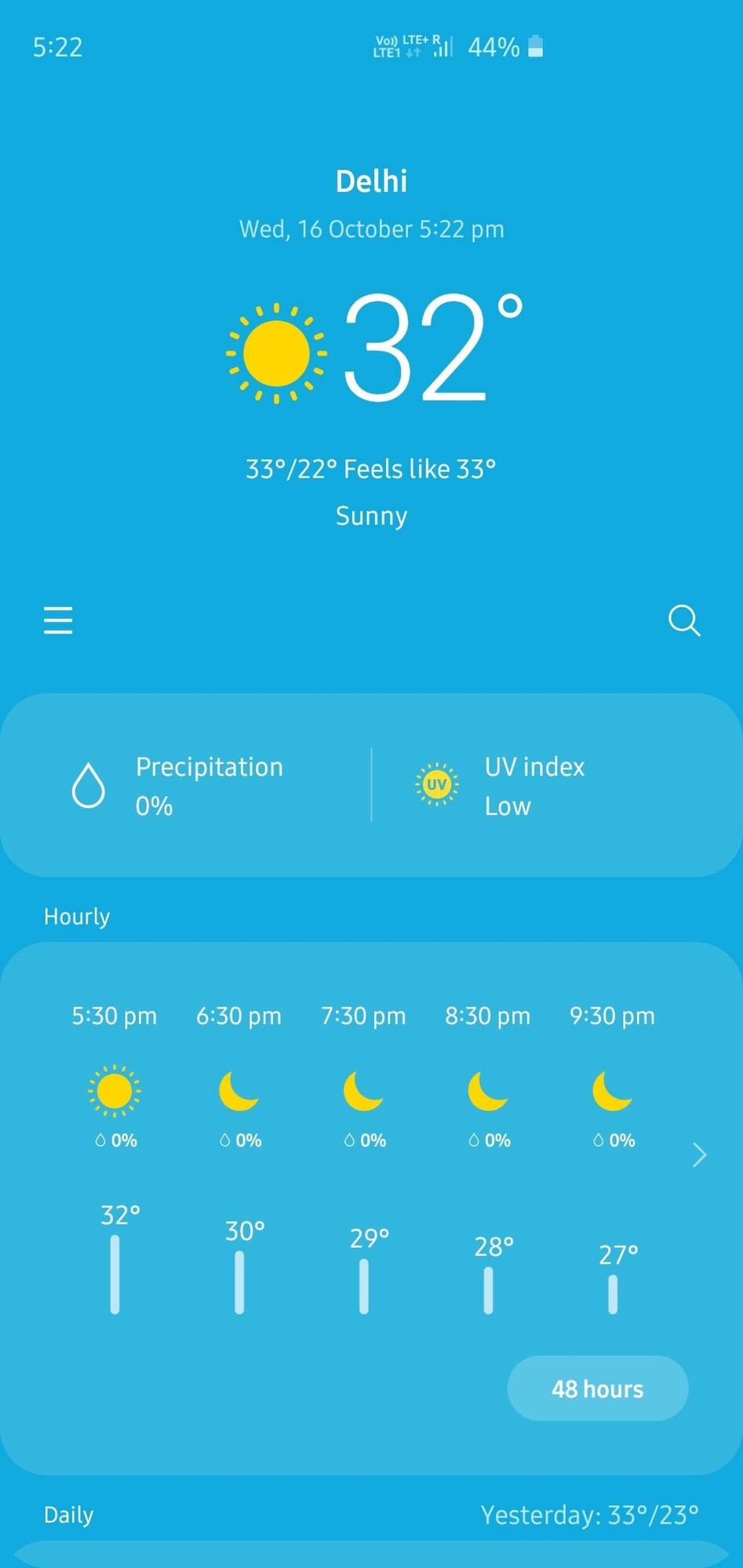Open the location search icon
The height and width of the screenshot is (1568, 743).
(x=683, y=620)
